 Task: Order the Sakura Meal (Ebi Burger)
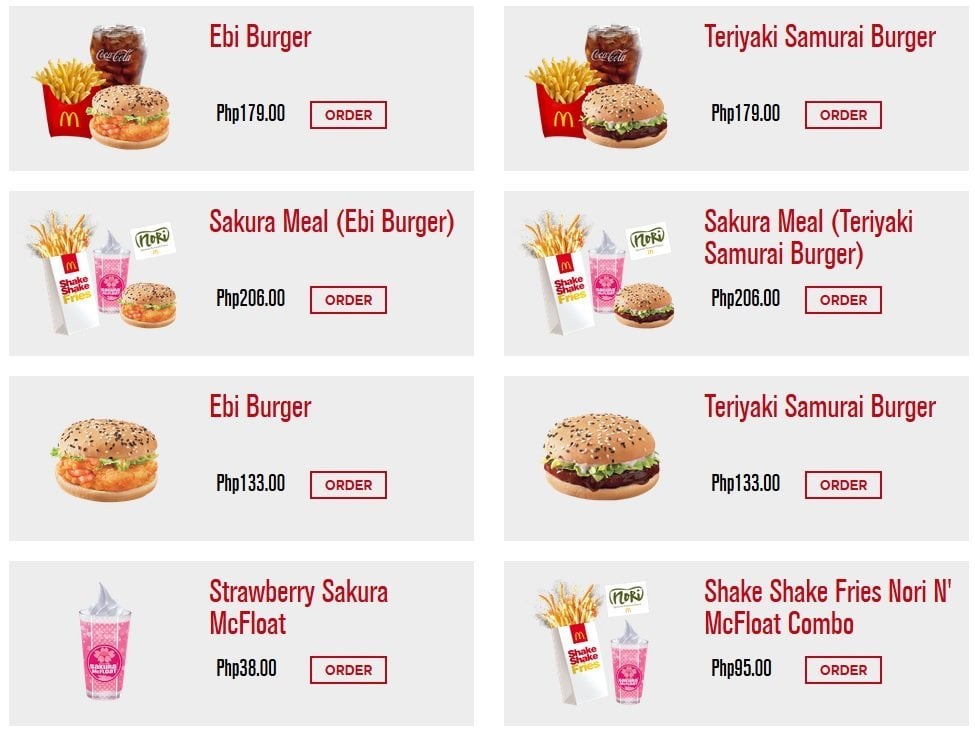[348, 300]
